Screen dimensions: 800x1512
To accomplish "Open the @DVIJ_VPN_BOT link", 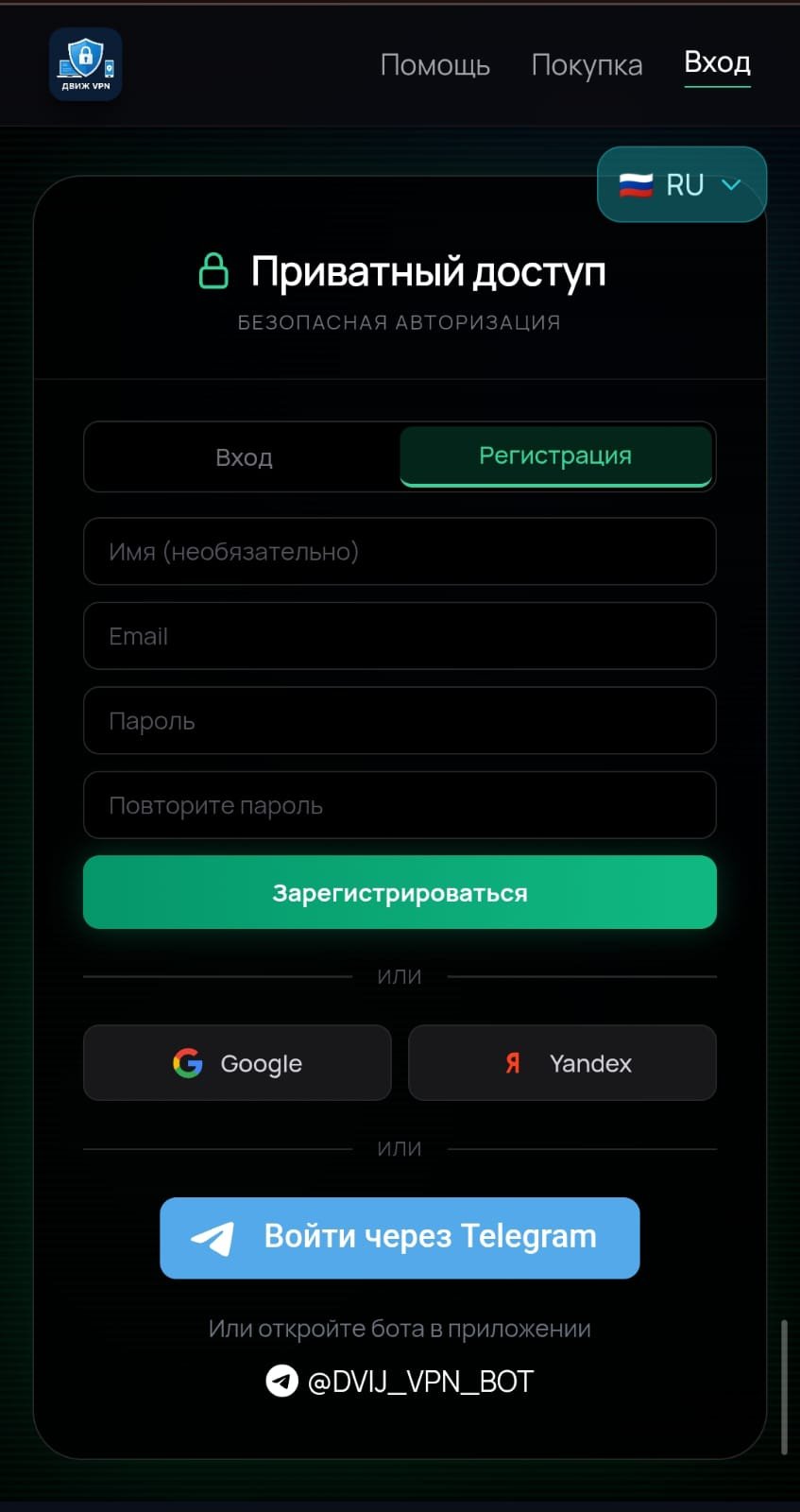I will coord(400,1382).
